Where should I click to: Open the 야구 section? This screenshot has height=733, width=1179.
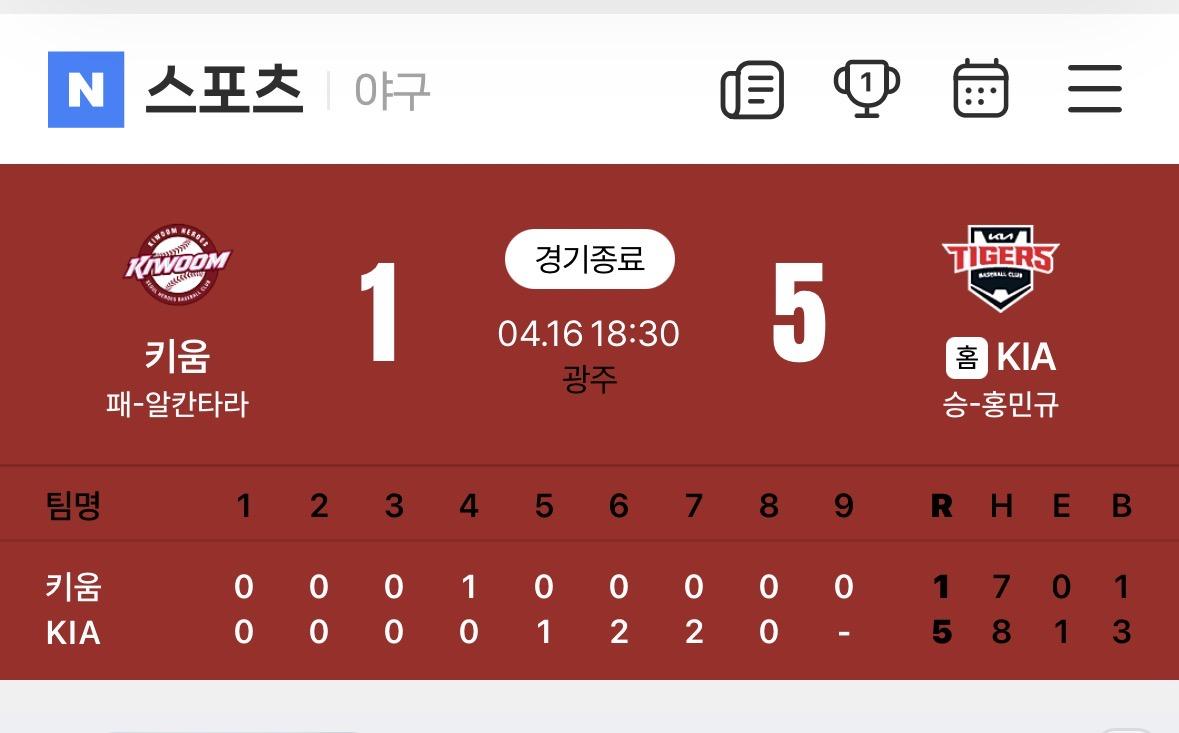point(392,91)
